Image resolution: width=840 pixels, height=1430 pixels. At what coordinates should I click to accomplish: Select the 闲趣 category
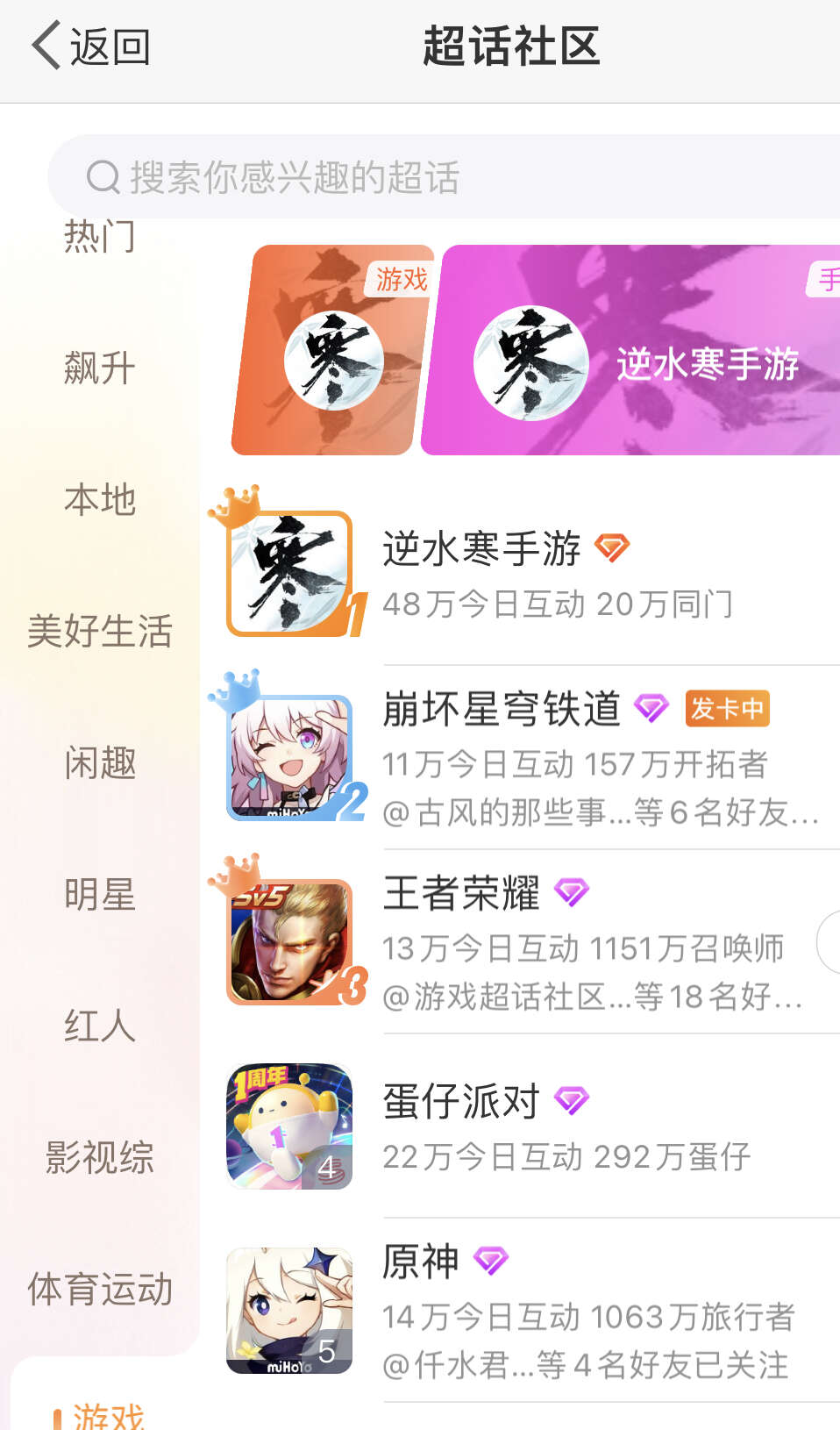tap(99, 762)
